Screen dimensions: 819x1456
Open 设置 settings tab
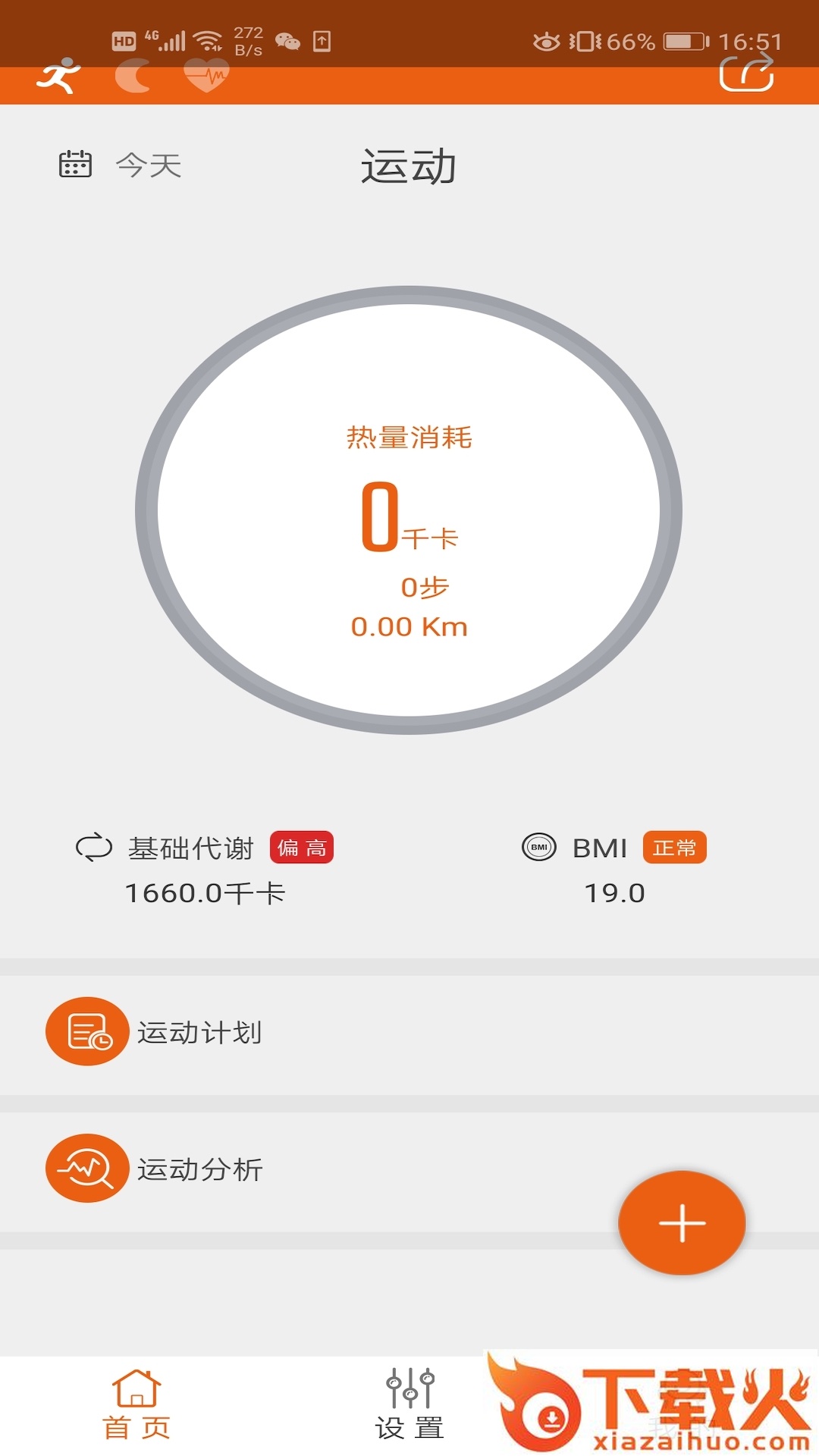[409, 1405]
